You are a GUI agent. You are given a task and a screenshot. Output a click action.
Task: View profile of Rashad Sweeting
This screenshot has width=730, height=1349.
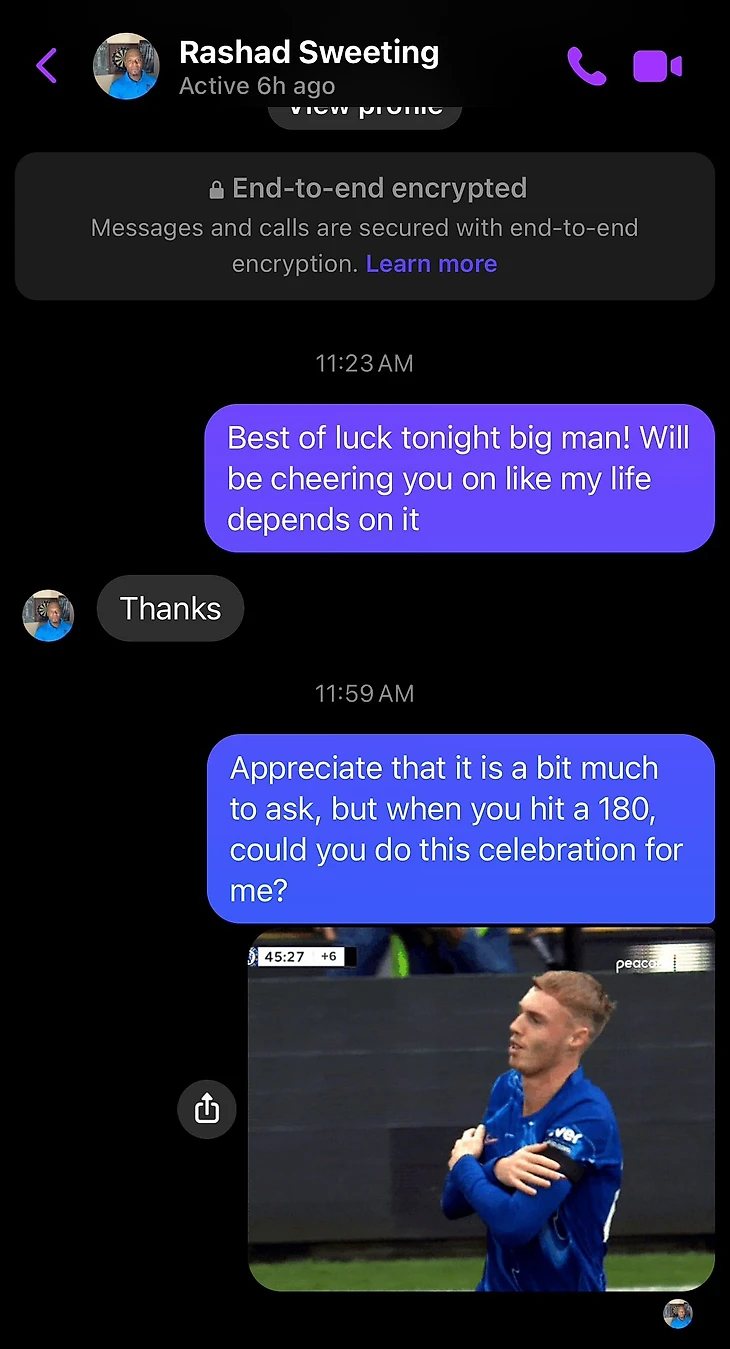point(365,112)
